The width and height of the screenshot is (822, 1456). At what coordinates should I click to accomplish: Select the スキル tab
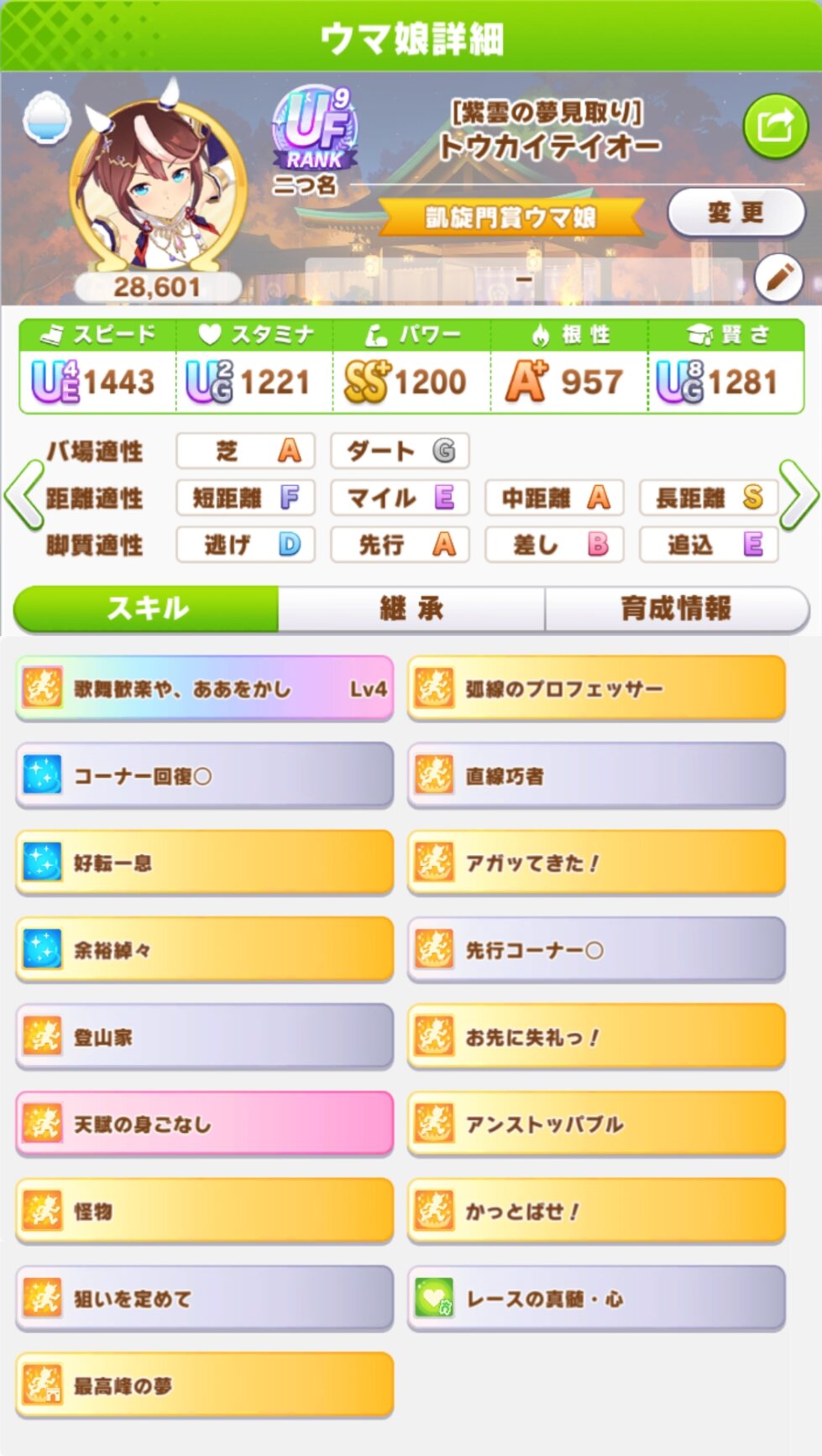pos(147,608)
